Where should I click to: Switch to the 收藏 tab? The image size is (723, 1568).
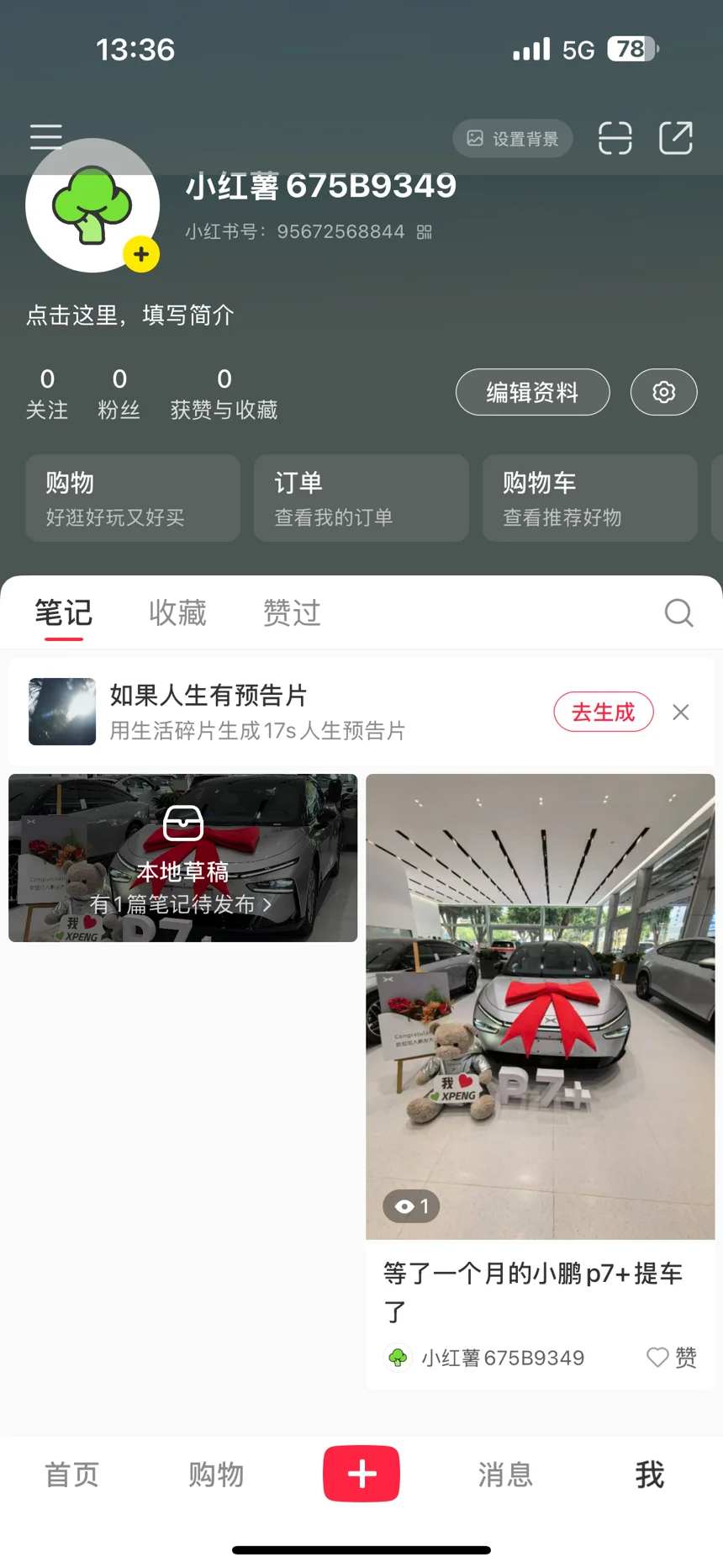coord(177,612)
